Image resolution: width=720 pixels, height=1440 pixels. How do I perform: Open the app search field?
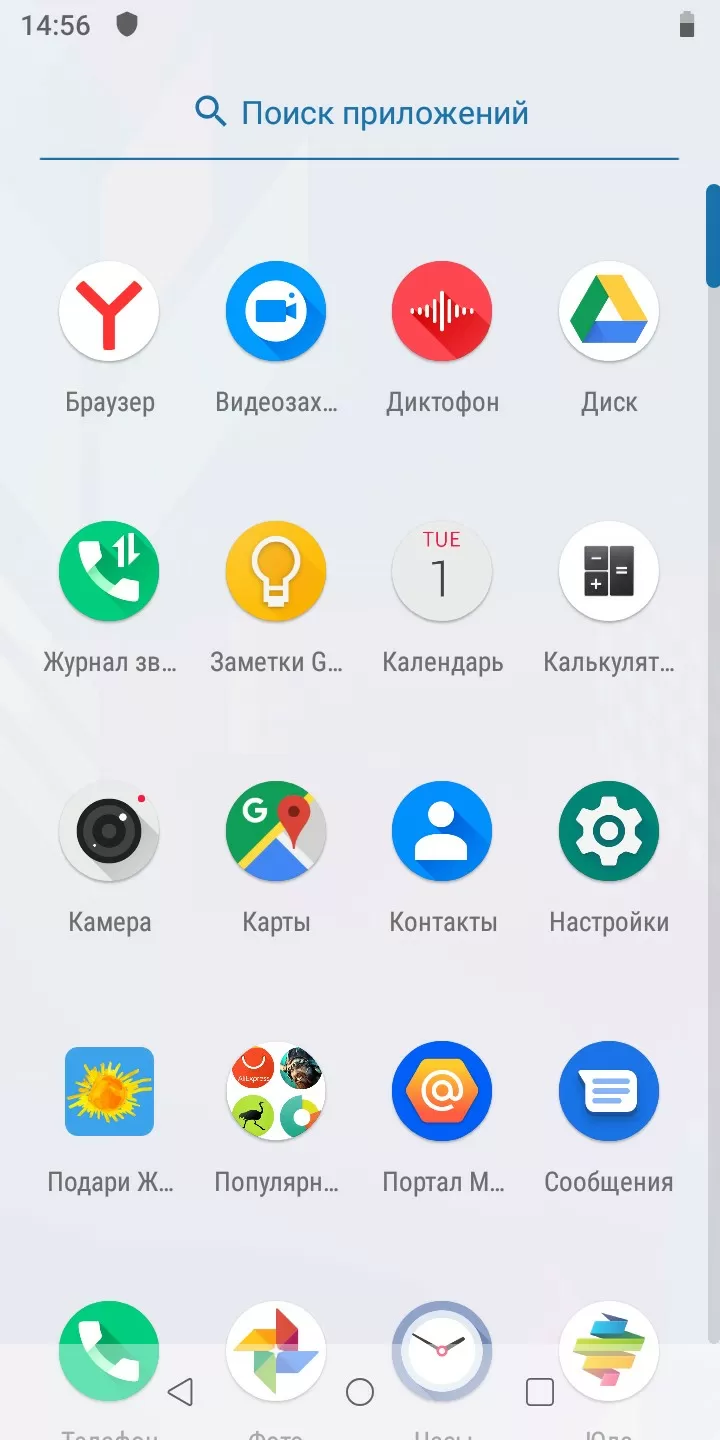[x=360, y=112]
